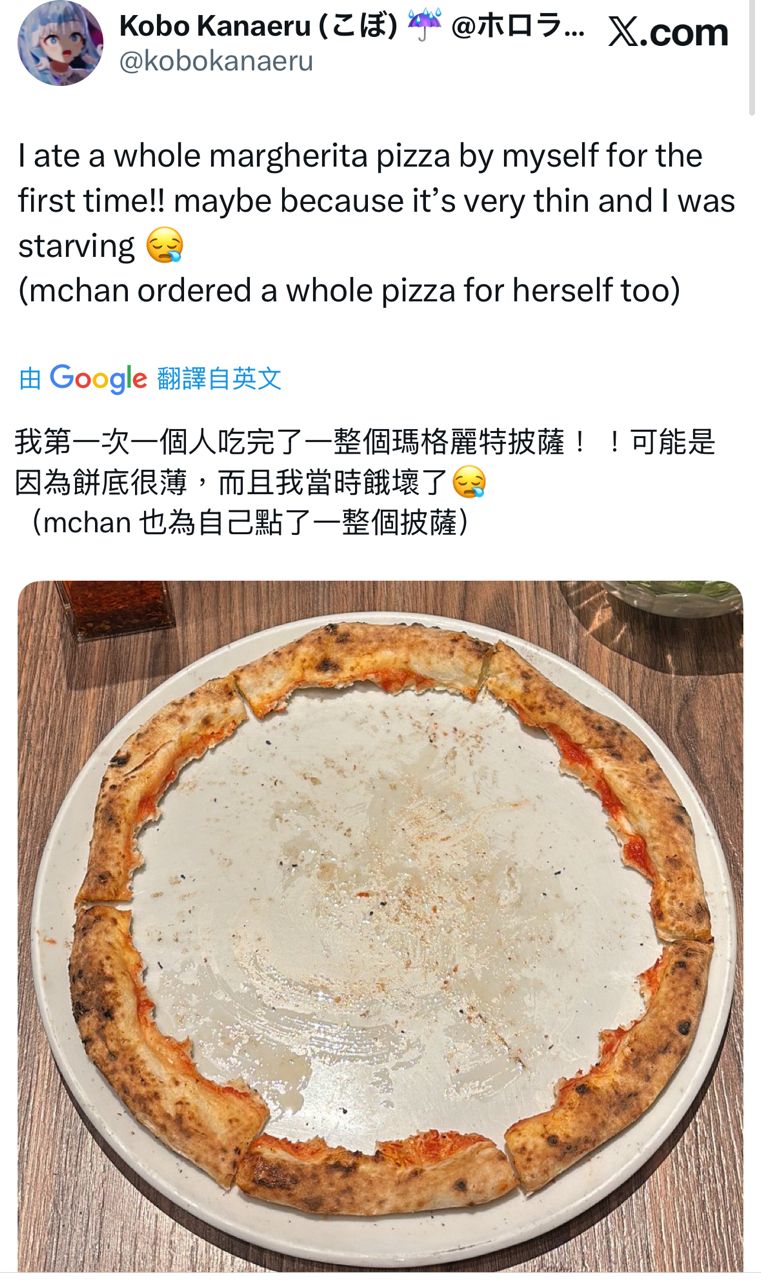Open the @kobokanaeru handle
Screen dimensions: 761x1280
(x=216, y=61)
